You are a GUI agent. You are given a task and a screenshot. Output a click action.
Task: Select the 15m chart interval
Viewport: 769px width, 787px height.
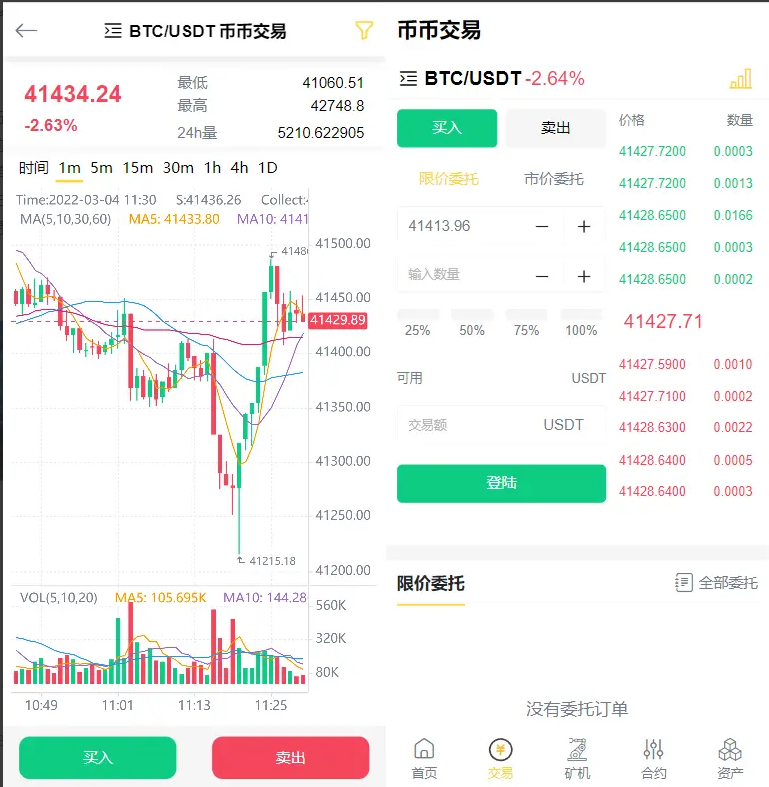pos(138,167)
